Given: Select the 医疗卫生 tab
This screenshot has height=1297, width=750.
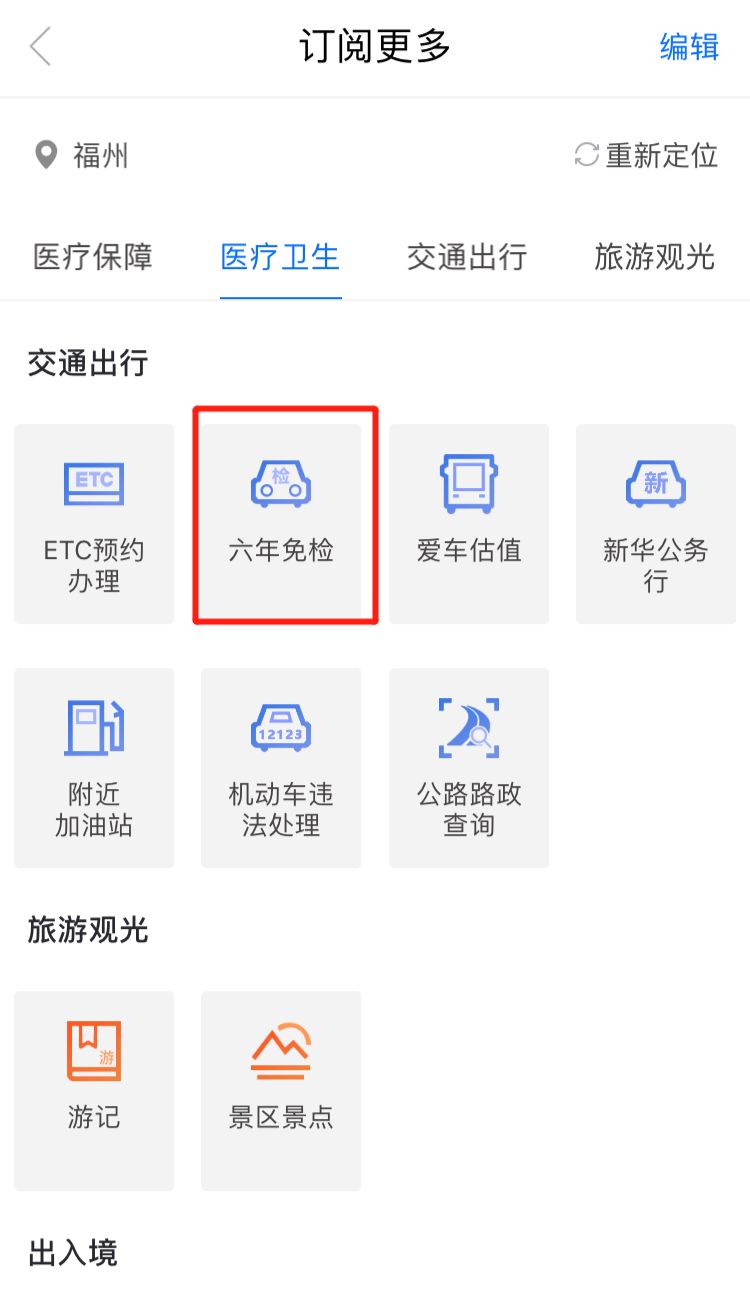Looking at the screenshot, I should tap(280, 257).
